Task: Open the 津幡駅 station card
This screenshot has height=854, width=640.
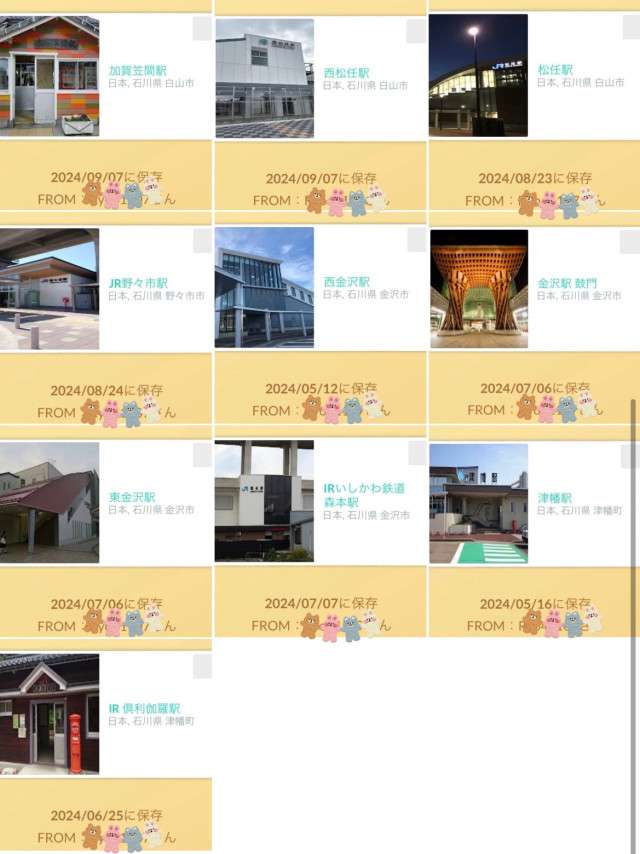Action: [555, 497]
